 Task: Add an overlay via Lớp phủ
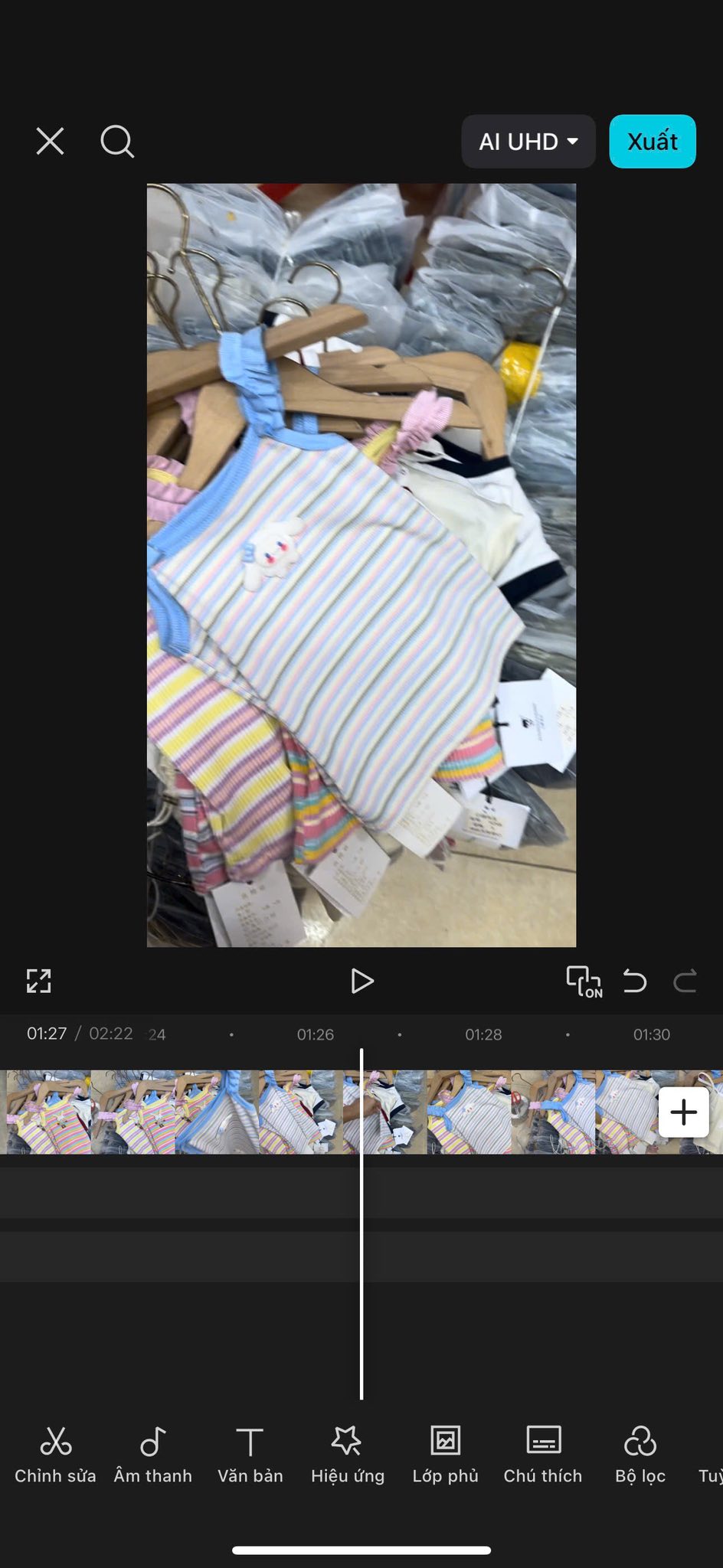click(x=445, y=1455)
